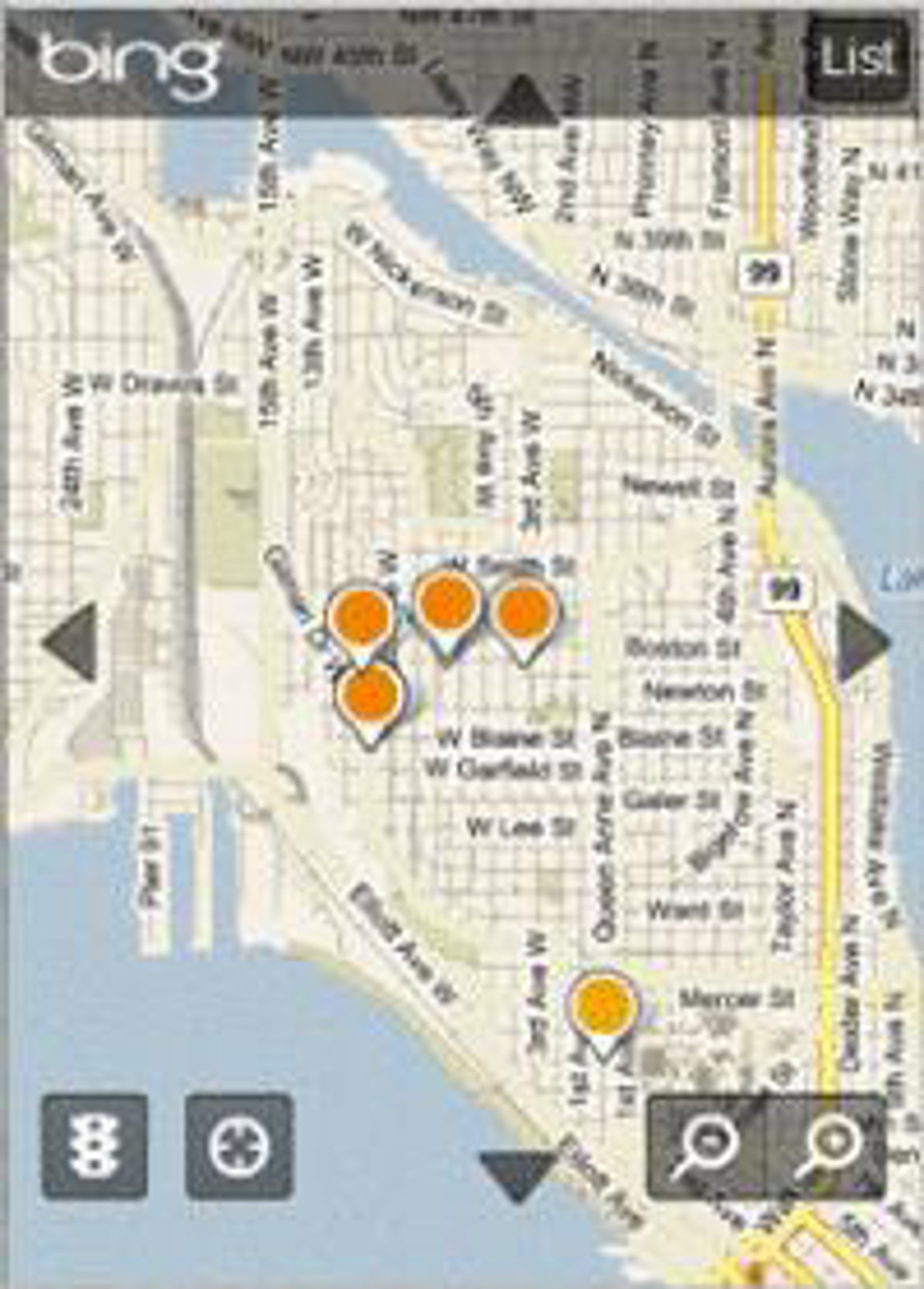The width and height of the screenshot is (924, 1289).
Task: Zoom in using the plus magnifier
Action: click(x=828, y=1147)
